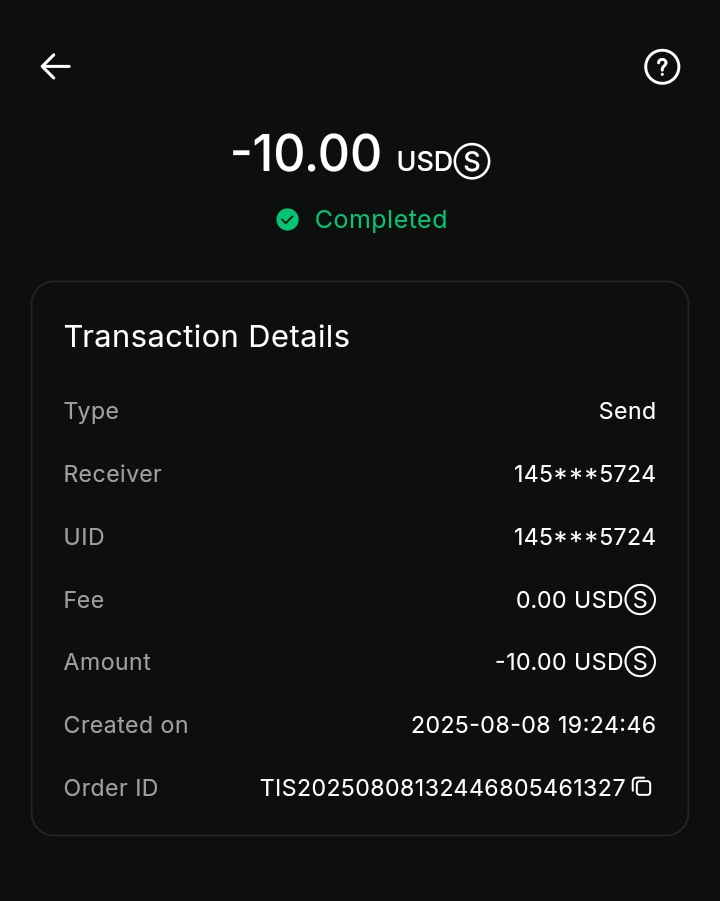Copy the Order ID

pos(642,787)
